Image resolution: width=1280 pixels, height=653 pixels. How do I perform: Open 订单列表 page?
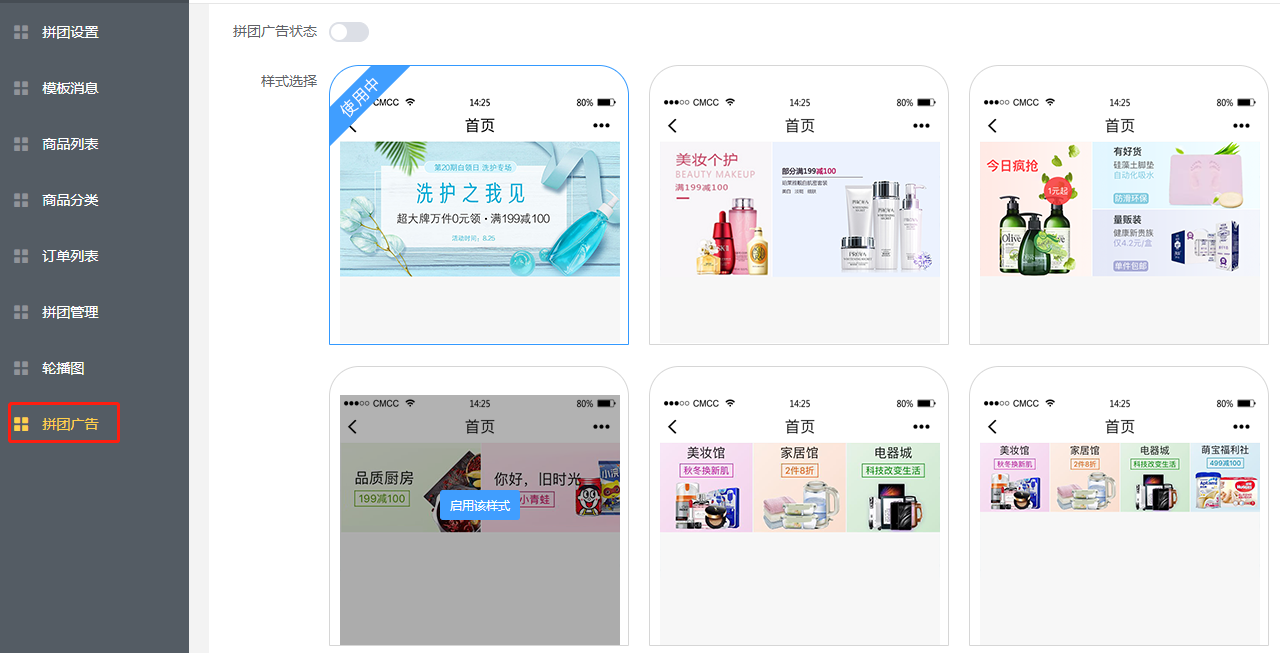pos(70,256)
